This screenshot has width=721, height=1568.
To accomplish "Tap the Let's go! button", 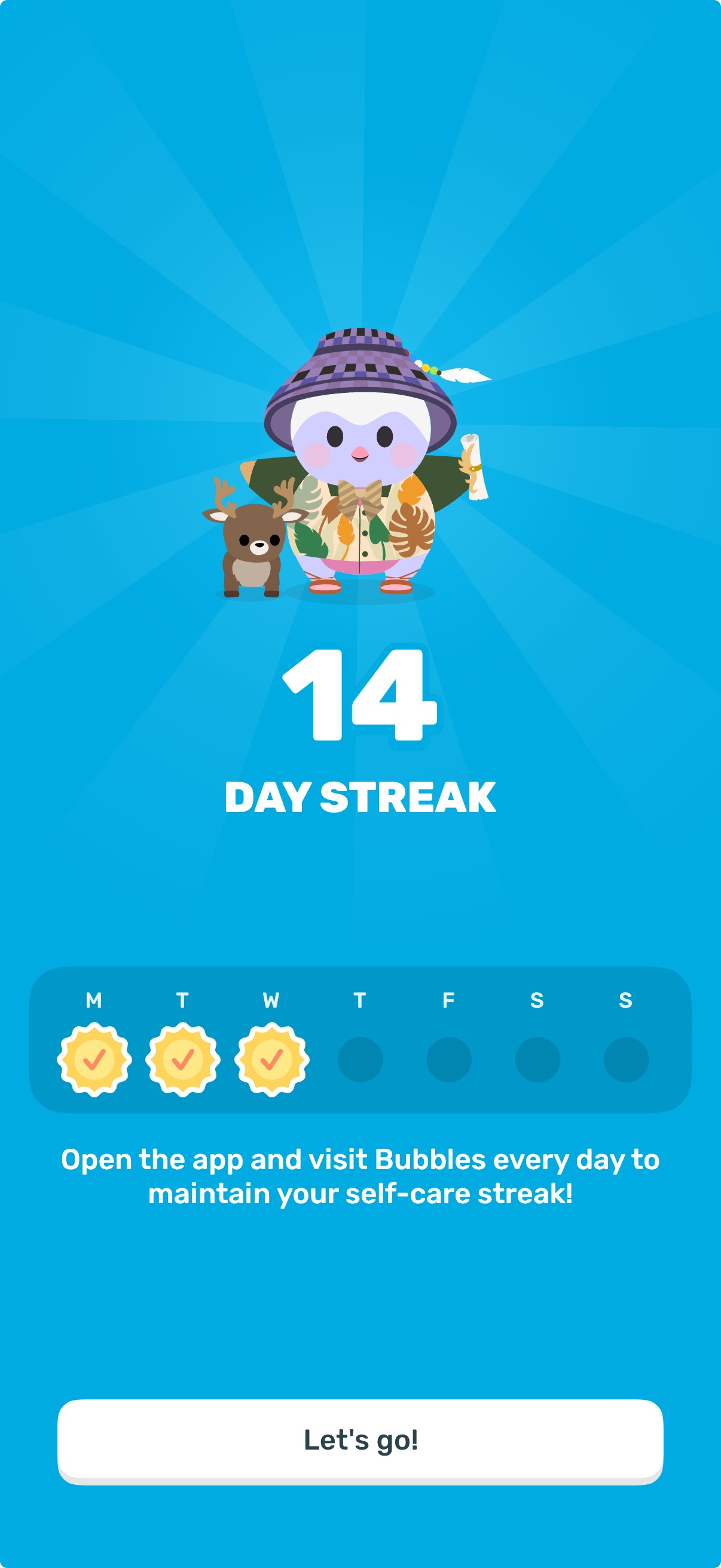I will tap(360, 1439).
